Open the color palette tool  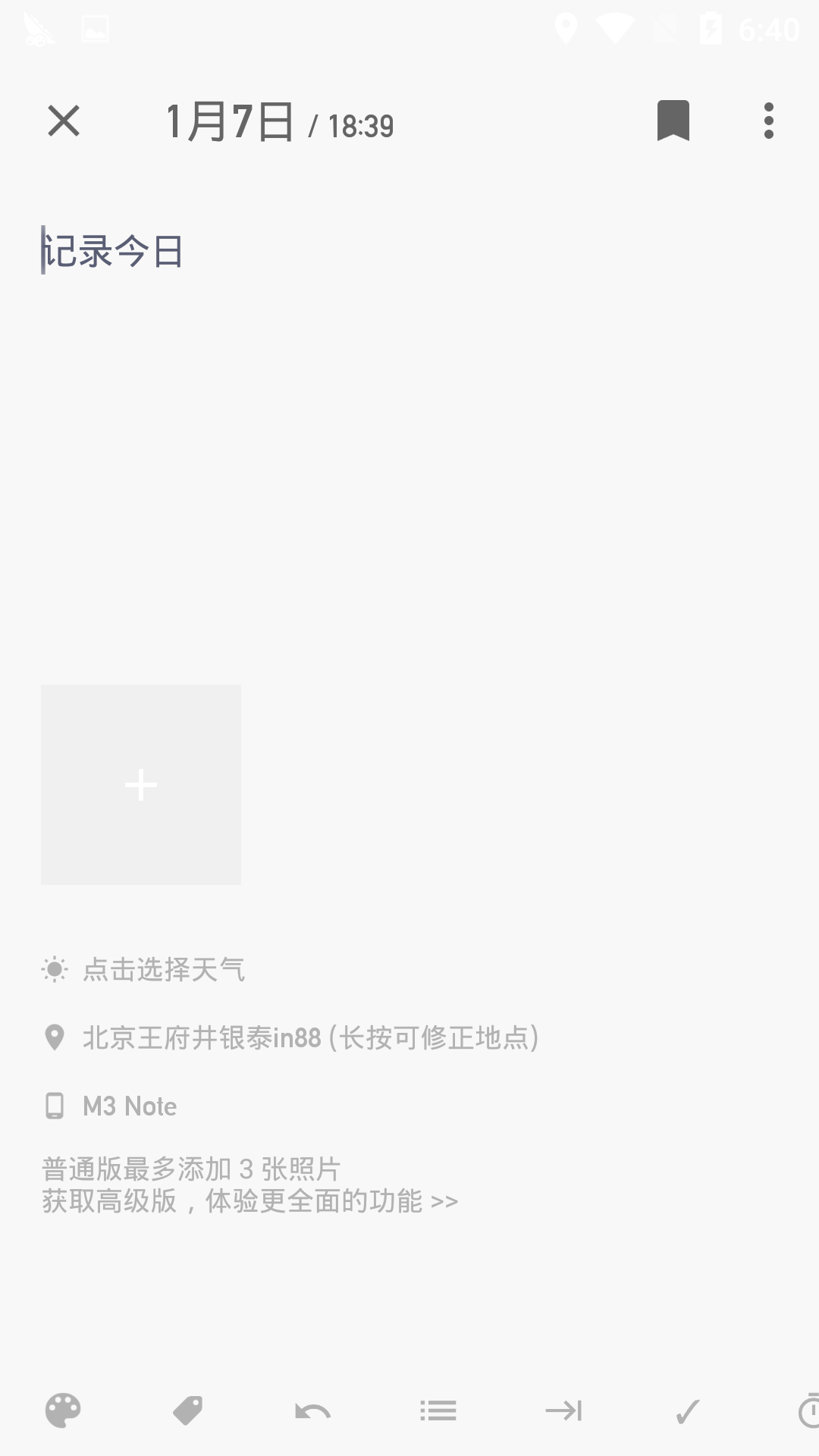tap(63, 1410)
